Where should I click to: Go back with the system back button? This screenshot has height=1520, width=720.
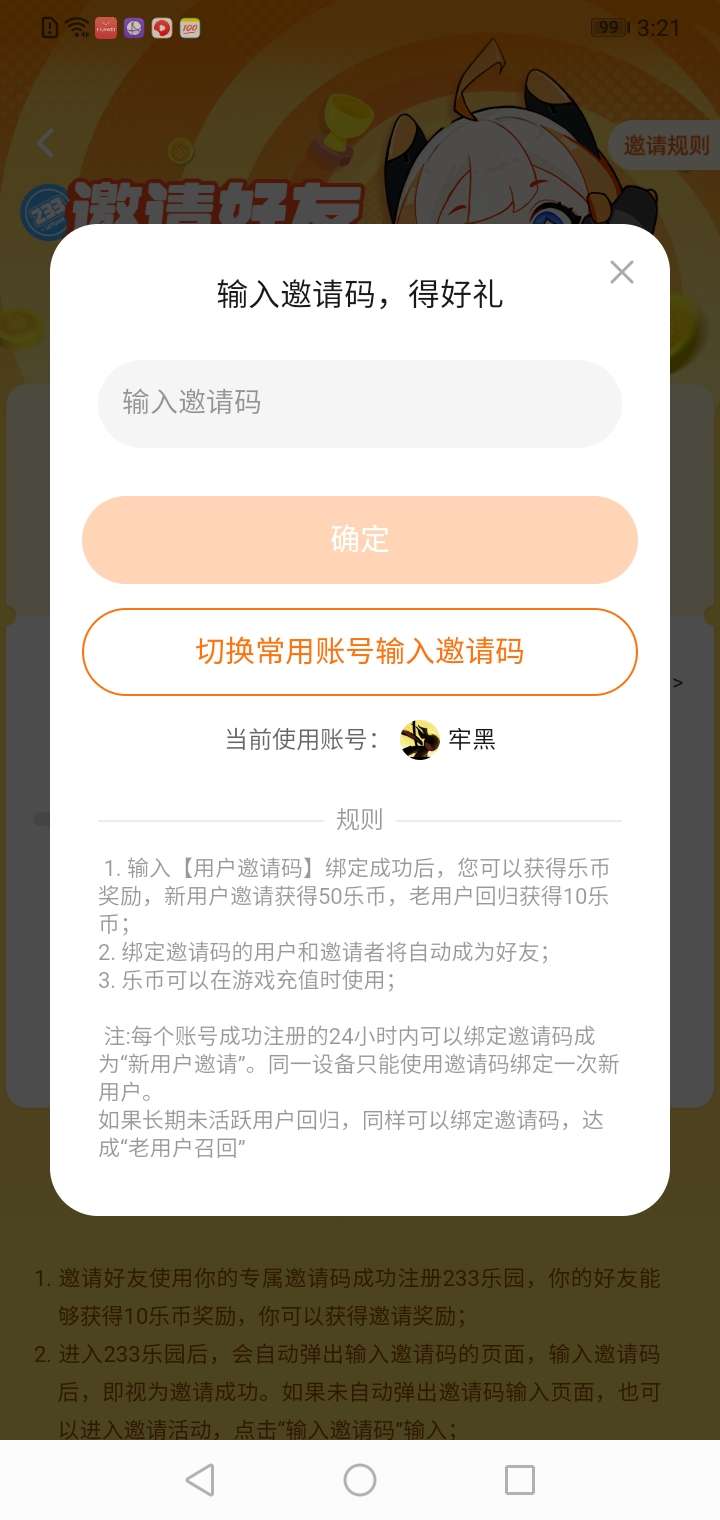point(200,1480)
